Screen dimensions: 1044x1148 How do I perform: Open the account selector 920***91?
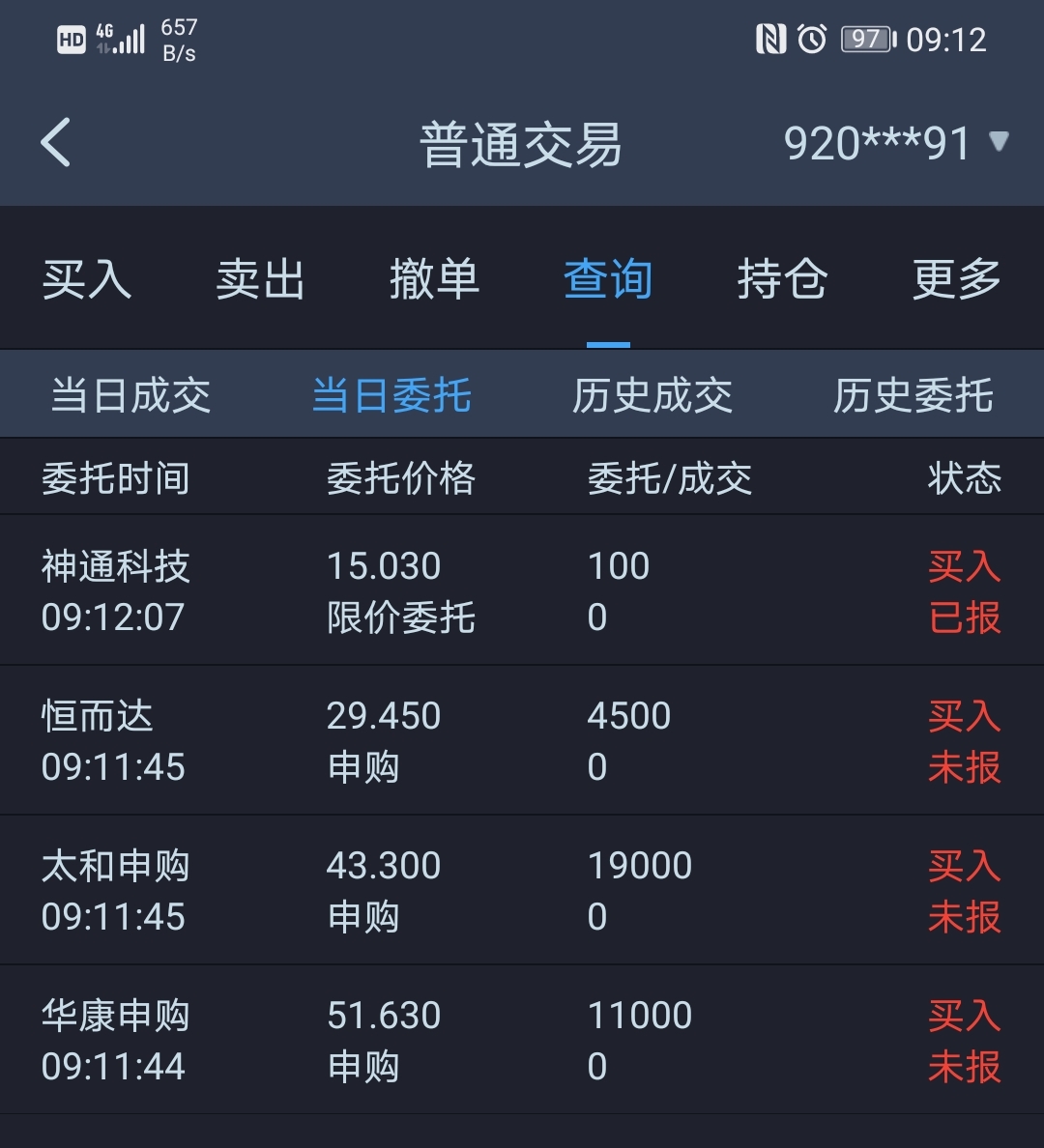pyautogui.click(x=878, y=141)
